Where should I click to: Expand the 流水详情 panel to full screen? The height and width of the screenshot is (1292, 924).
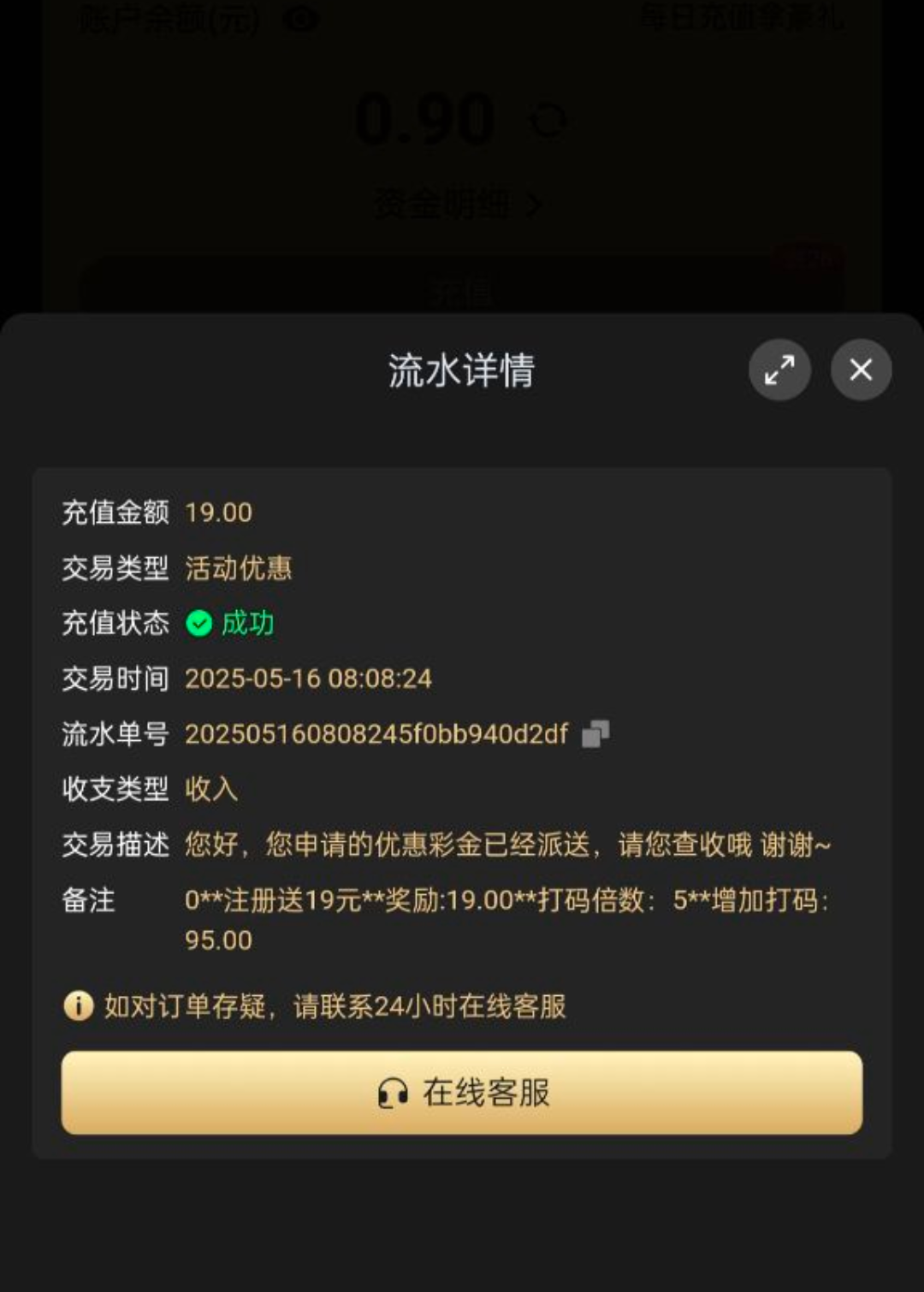click(779, 370)
